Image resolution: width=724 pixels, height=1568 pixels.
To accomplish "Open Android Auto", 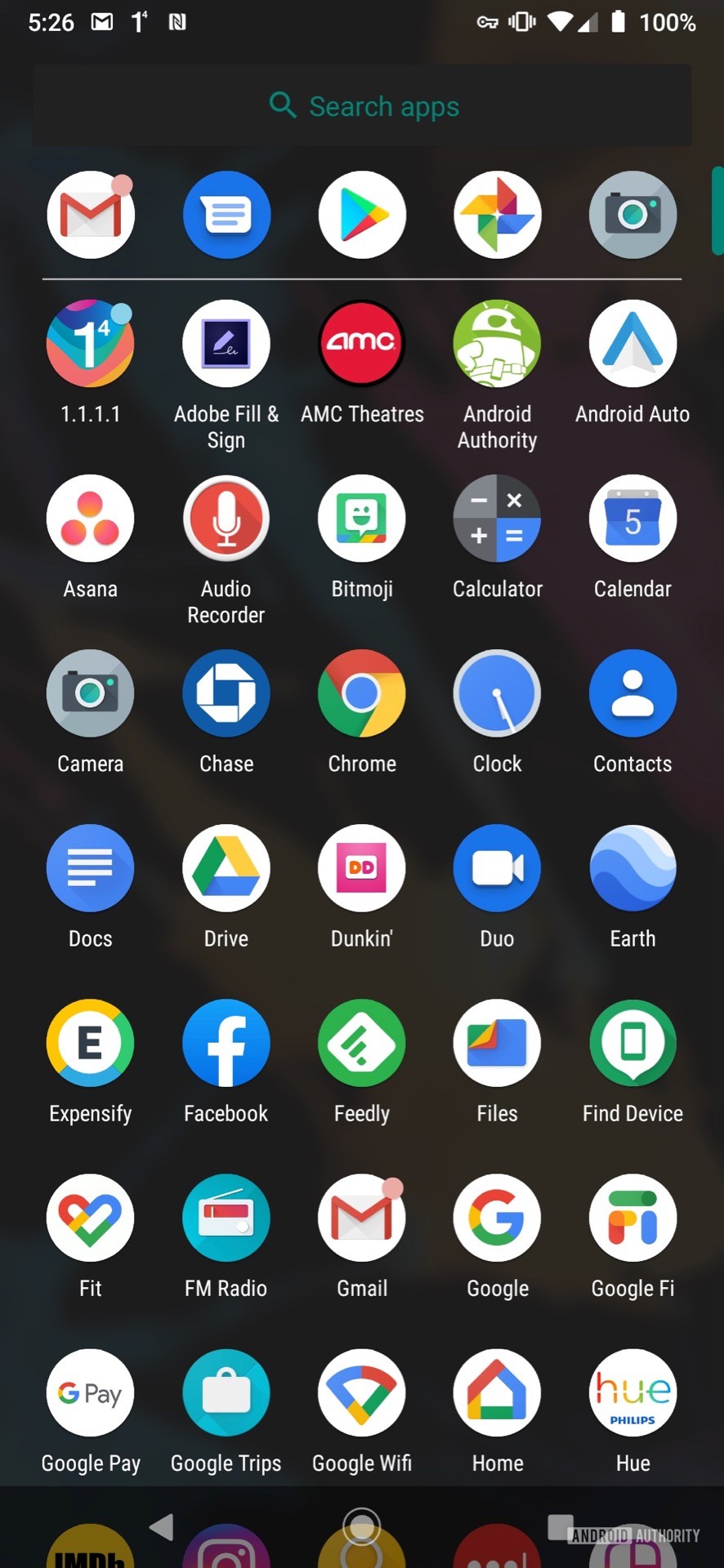I will [632, 344].
